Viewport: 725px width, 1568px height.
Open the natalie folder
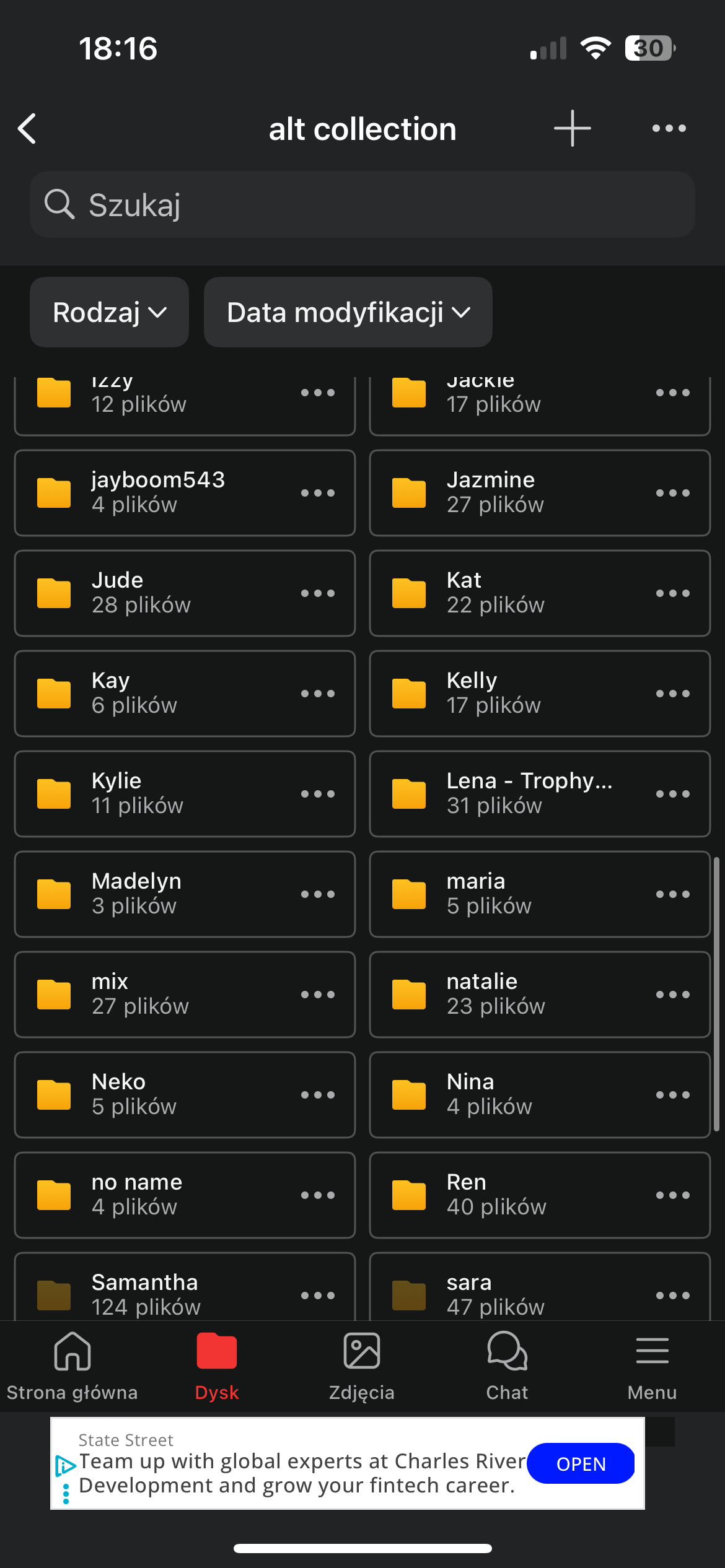[540, 995]
